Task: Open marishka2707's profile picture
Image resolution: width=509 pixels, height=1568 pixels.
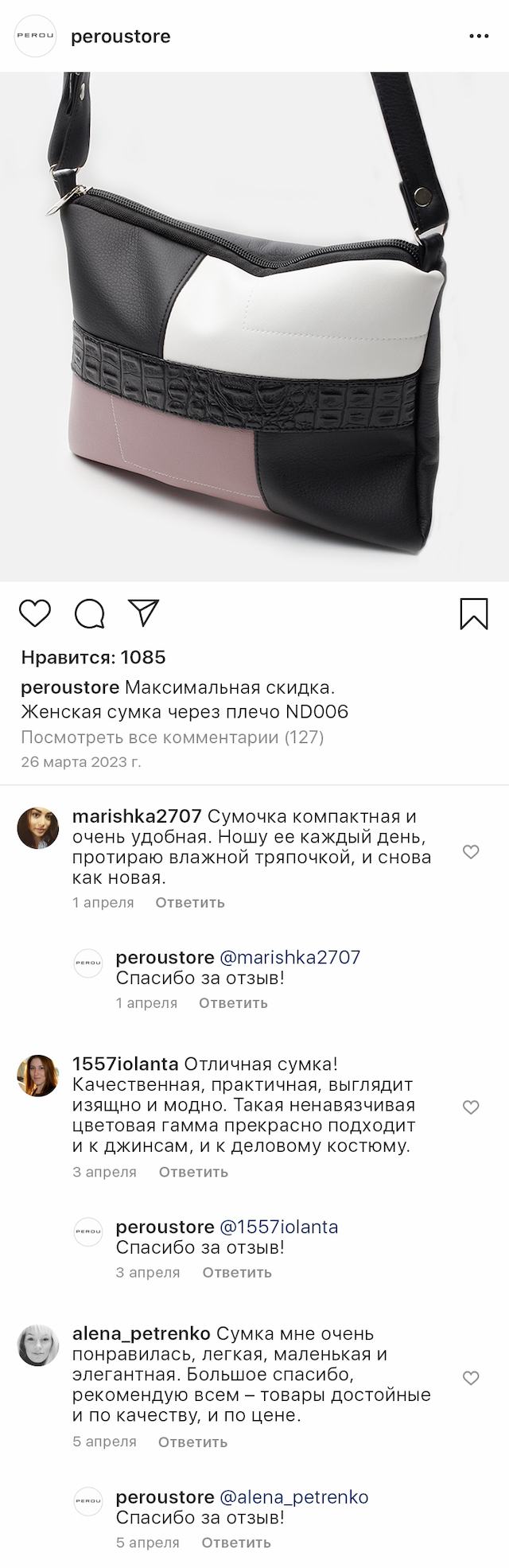Action: 38,828
